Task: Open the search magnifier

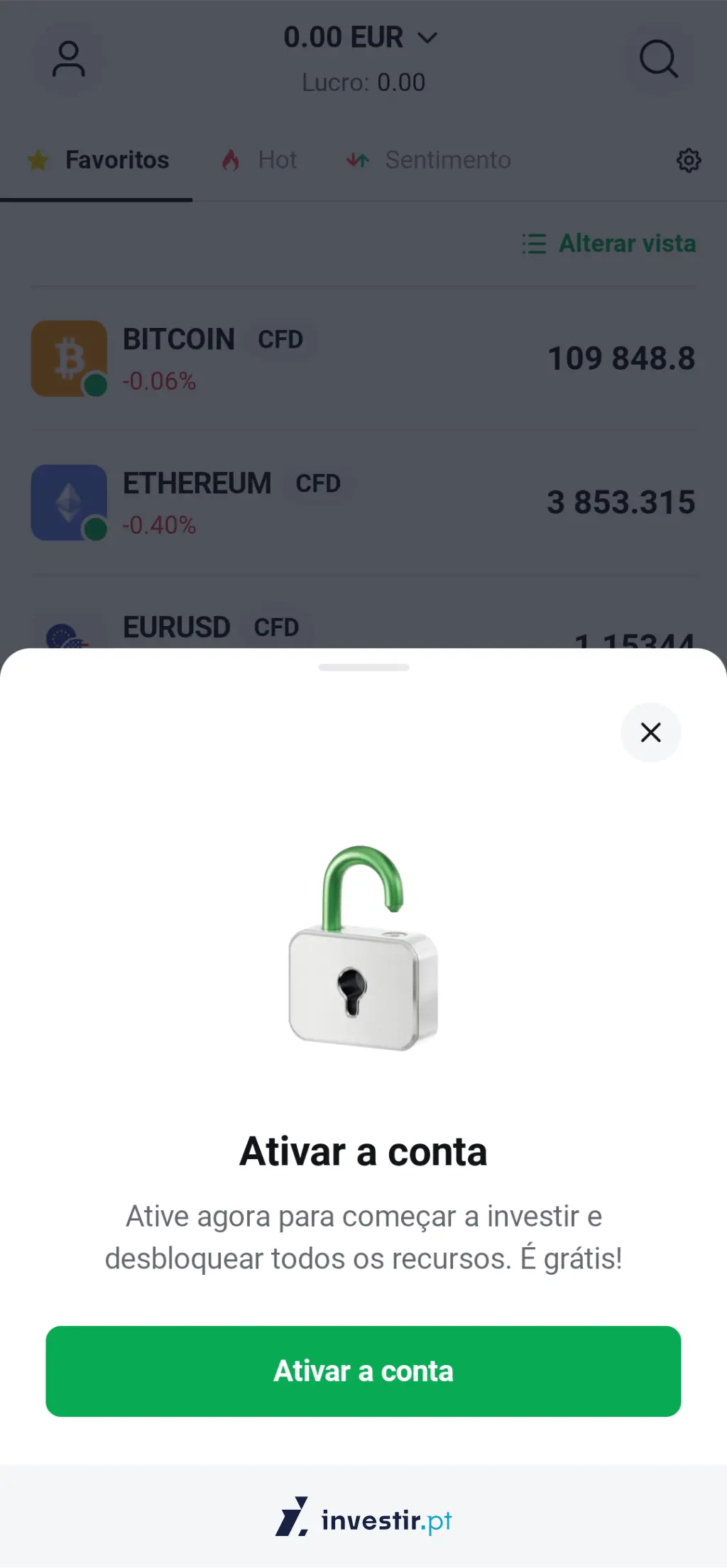Action: click(x=658, y=59)
